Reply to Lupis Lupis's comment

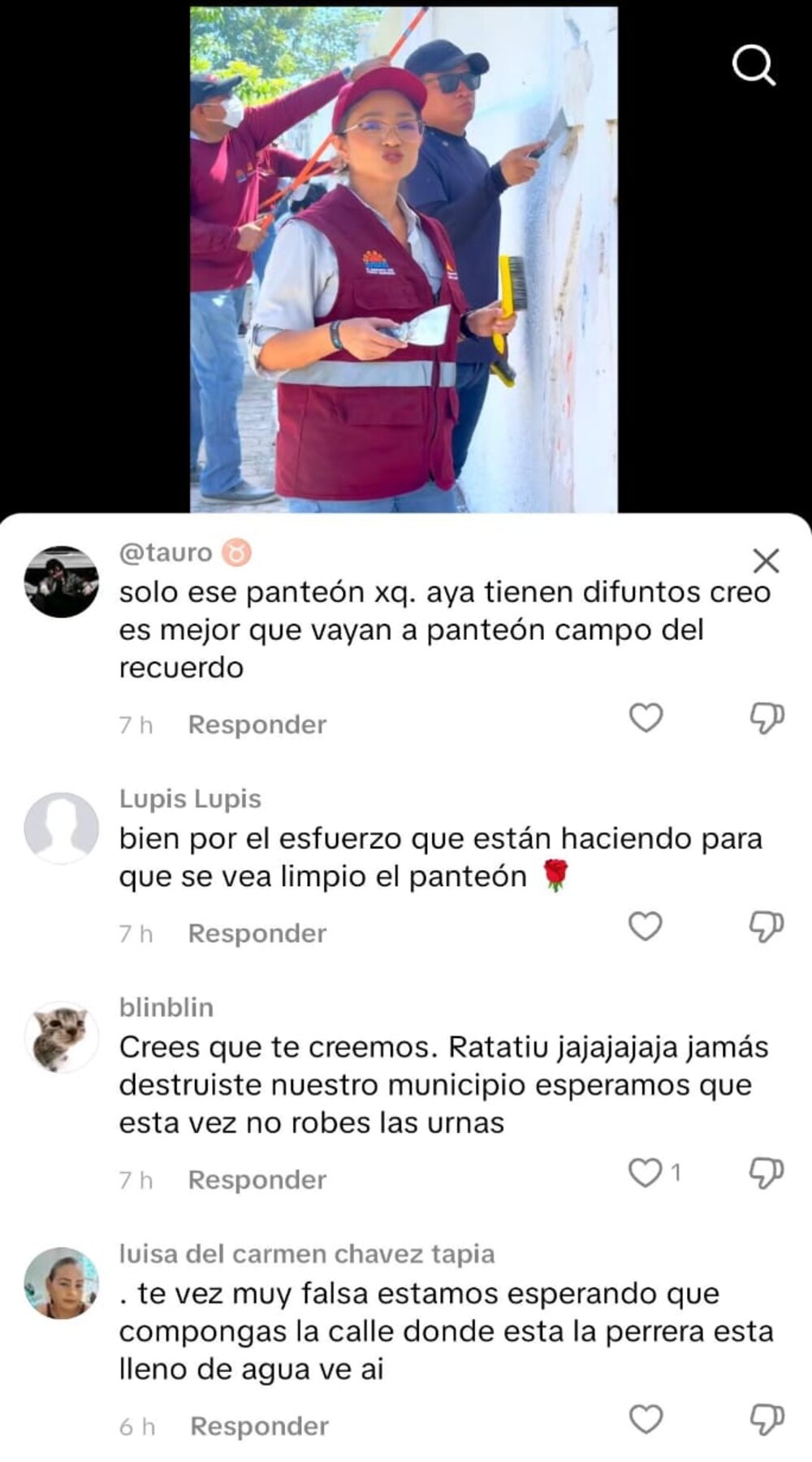tap(257, 933)
